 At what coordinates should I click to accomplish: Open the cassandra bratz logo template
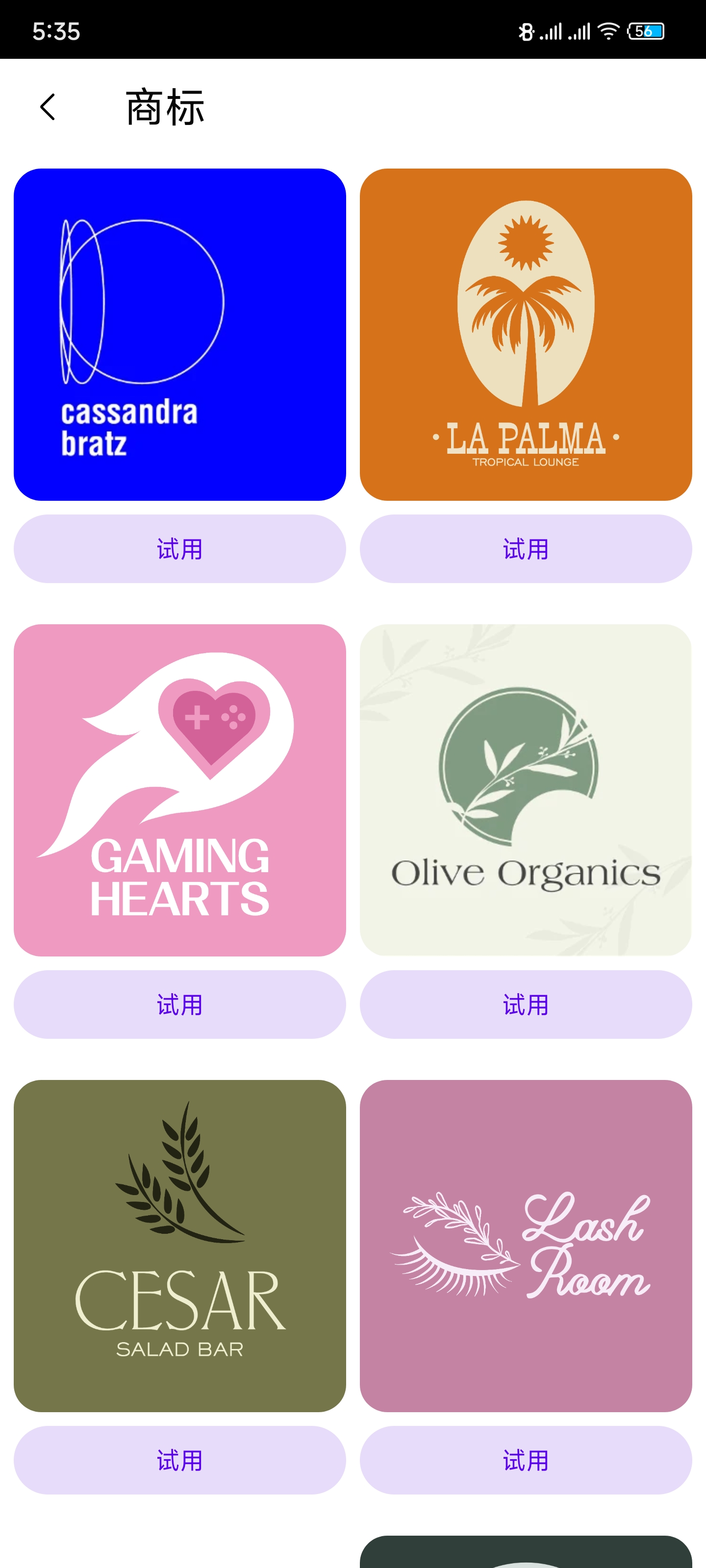(180, 334)
